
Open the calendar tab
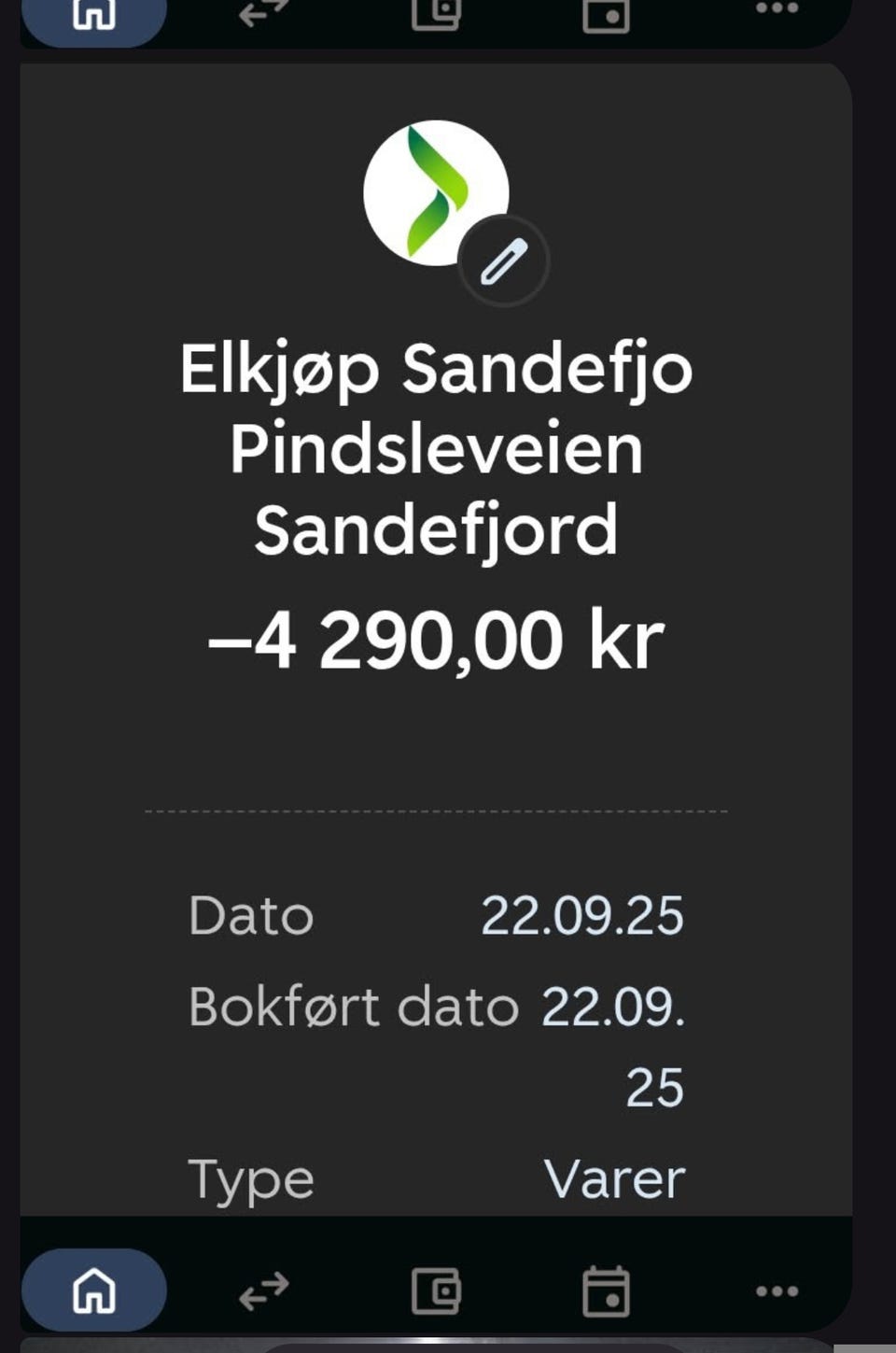pos(606,1291)
